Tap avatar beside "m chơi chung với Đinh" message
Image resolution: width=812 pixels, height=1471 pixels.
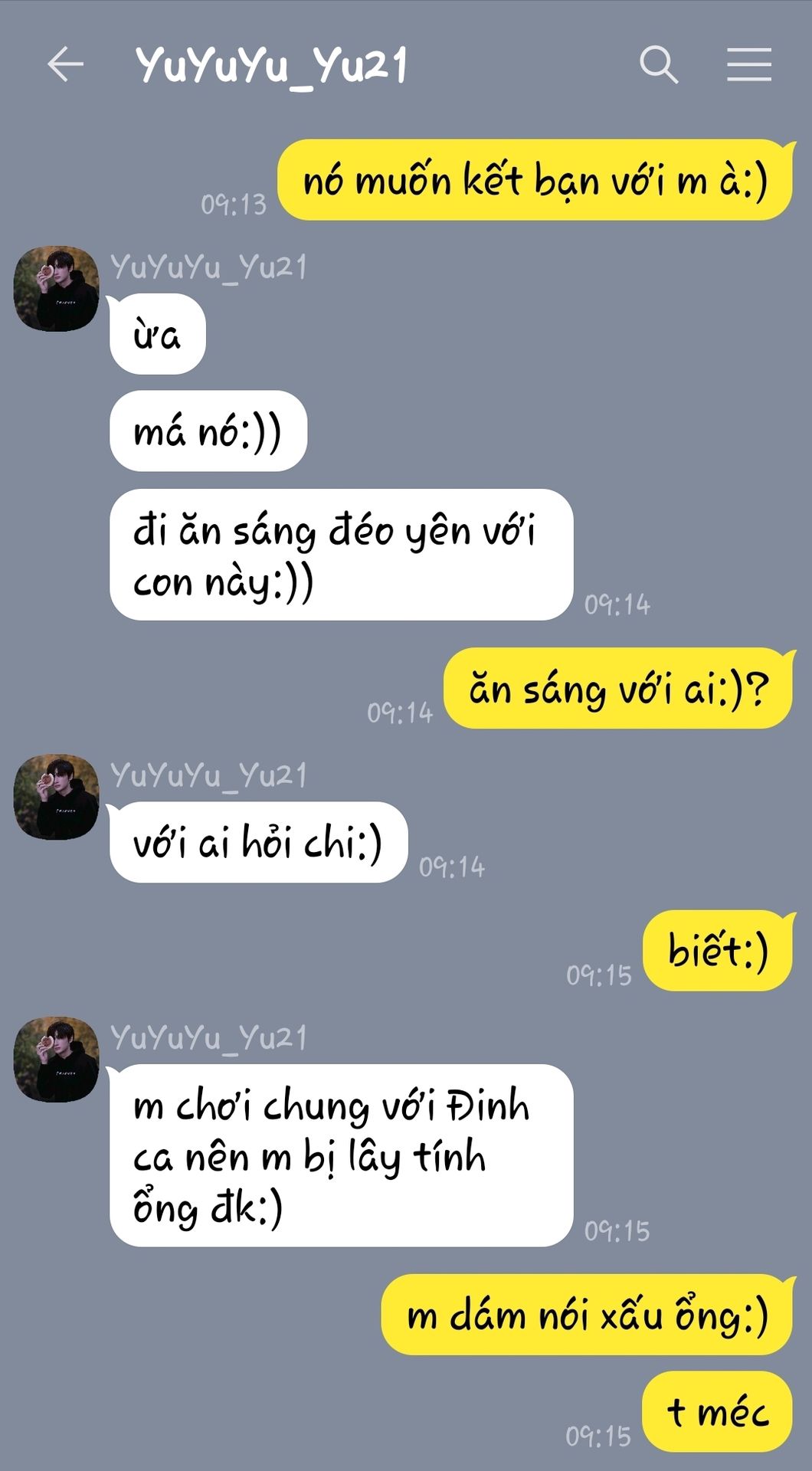(x=57, y=1060)
